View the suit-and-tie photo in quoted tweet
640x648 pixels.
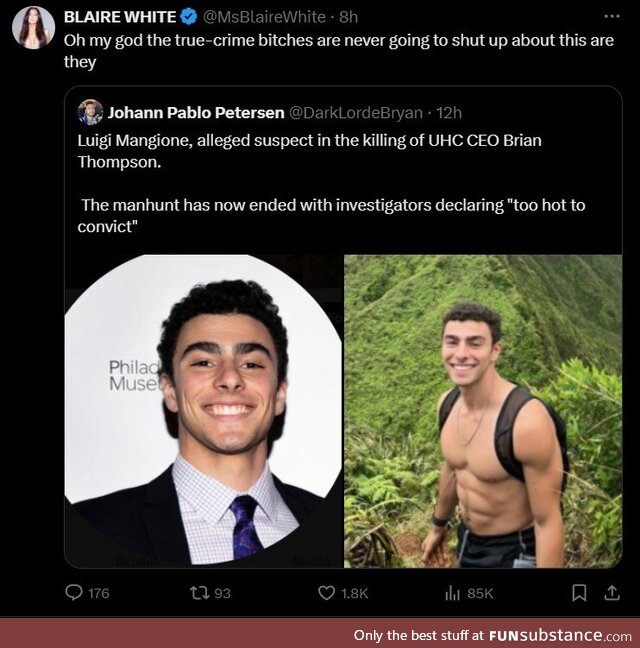click(203, 410)
